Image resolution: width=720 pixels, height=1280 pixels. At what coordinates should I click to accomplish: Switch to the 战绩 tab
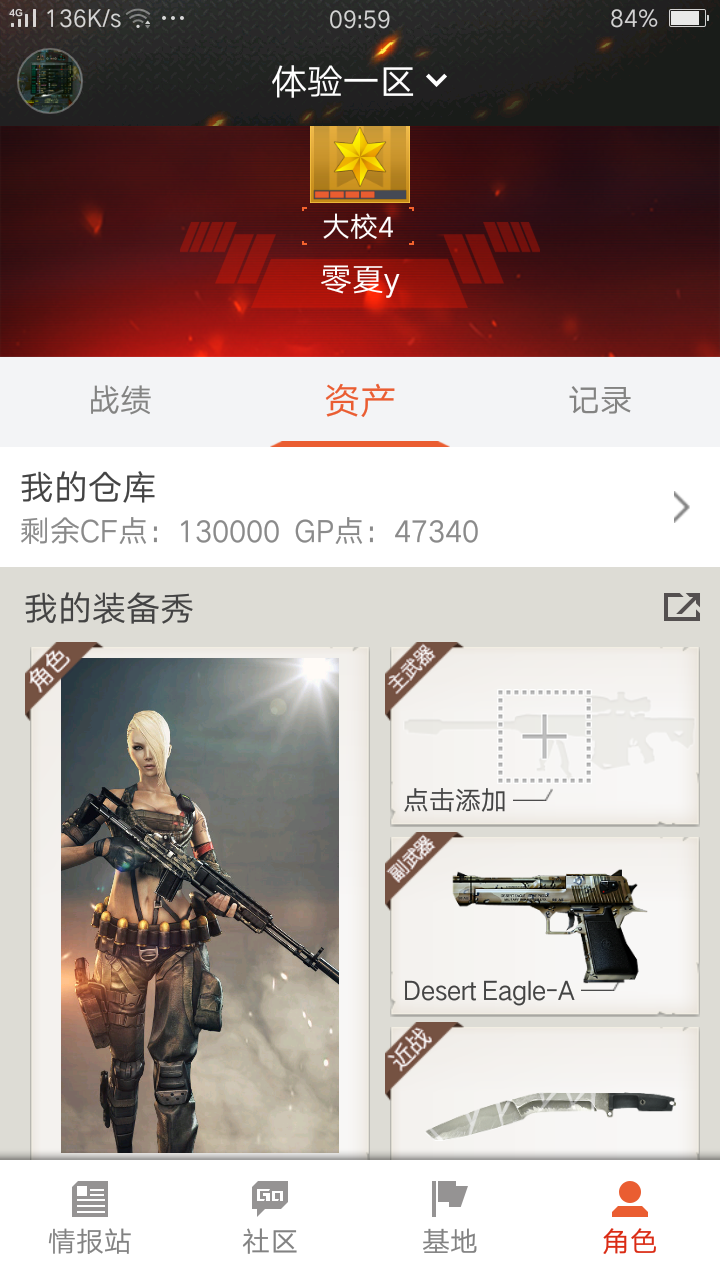click(120, 401)
